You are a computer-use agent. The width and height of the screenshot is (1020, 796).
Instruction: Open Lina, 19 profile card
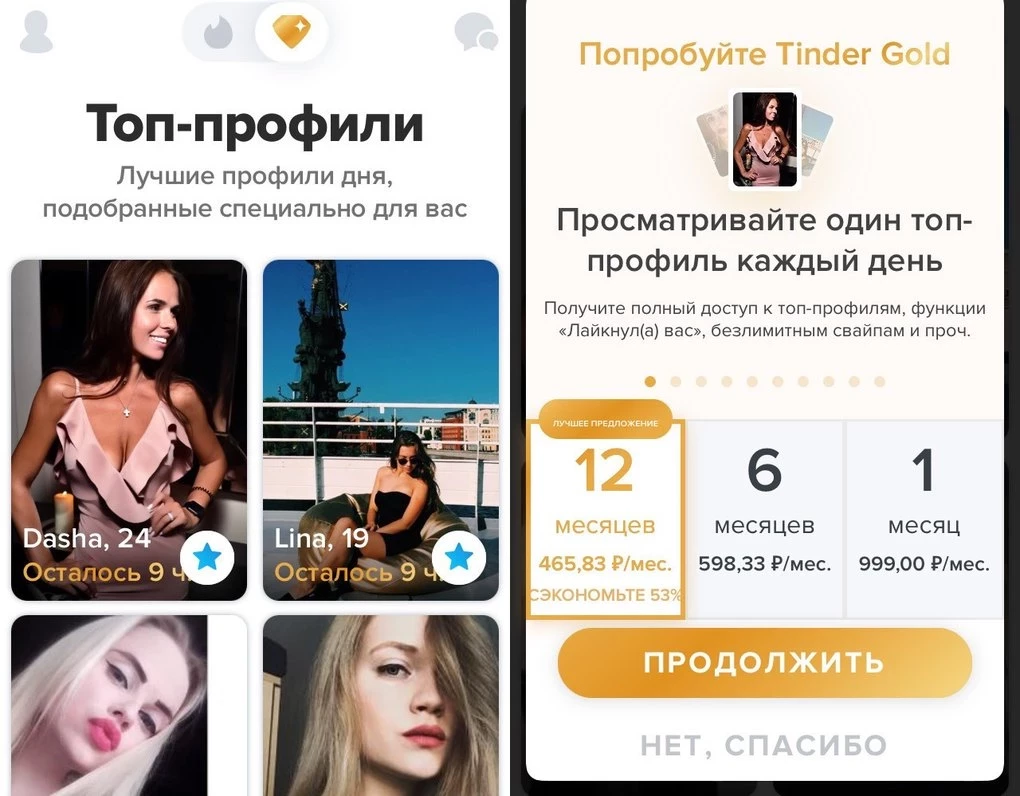(x=380, y=400)
